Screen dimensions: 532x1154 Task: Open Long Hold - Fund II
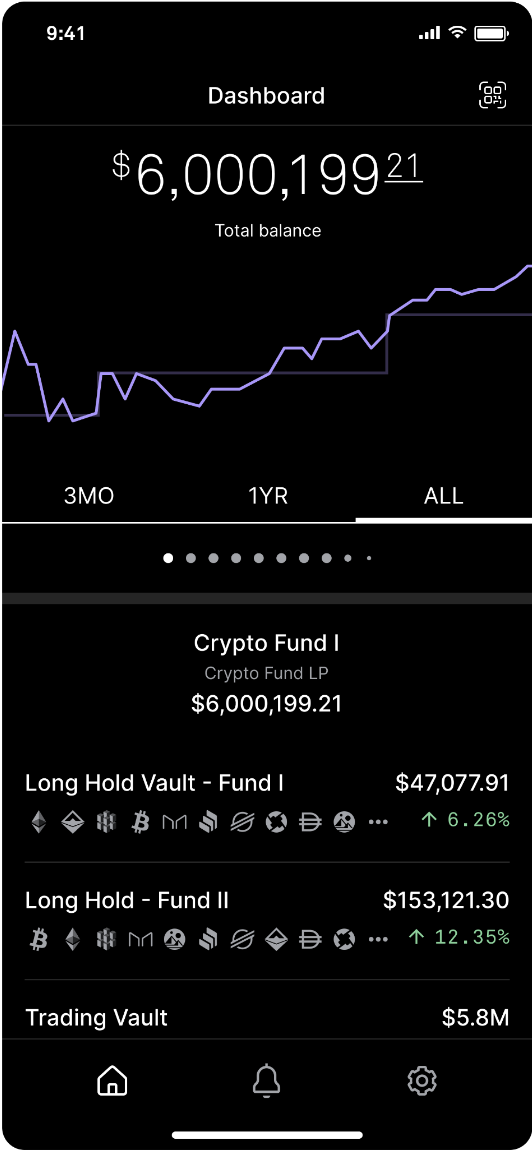pos(267,921)
